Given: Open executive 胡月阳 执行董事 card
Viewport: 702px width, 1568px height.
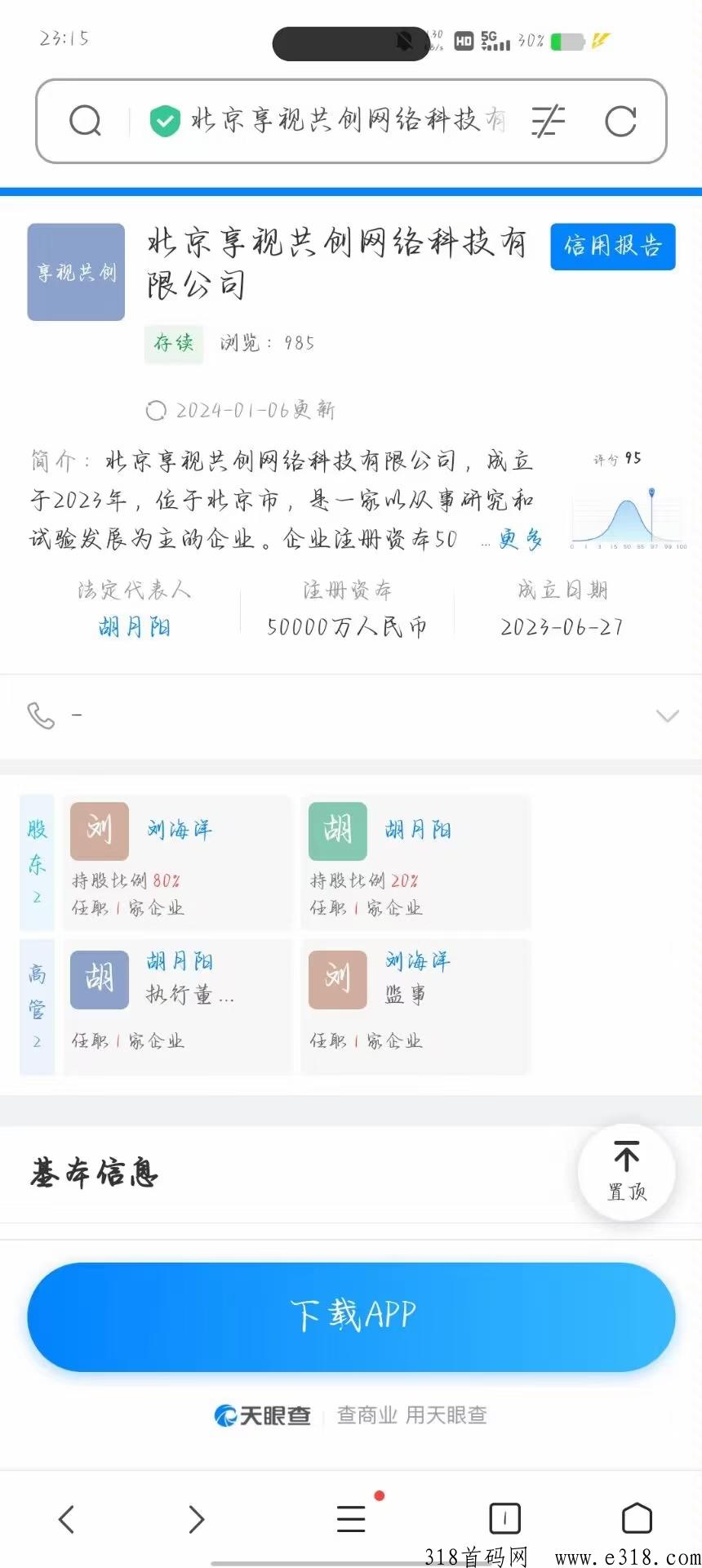Looking at the screenshot, I should point(177,1006).
